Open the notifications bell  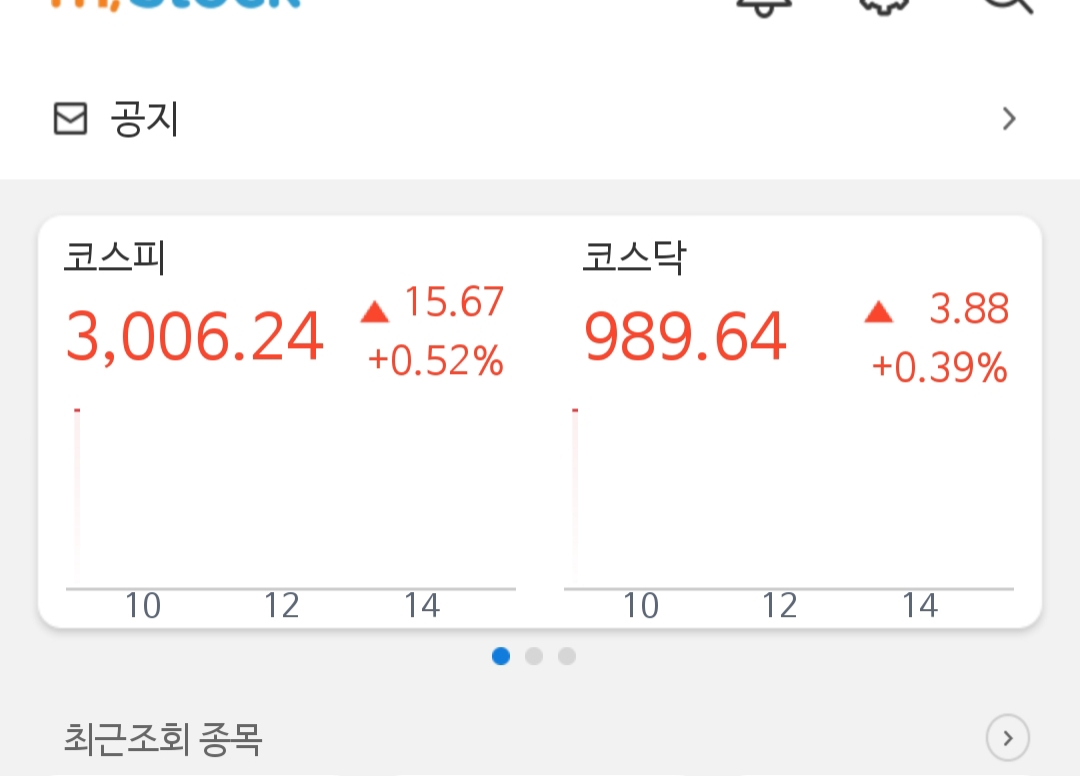click(763, 8)
